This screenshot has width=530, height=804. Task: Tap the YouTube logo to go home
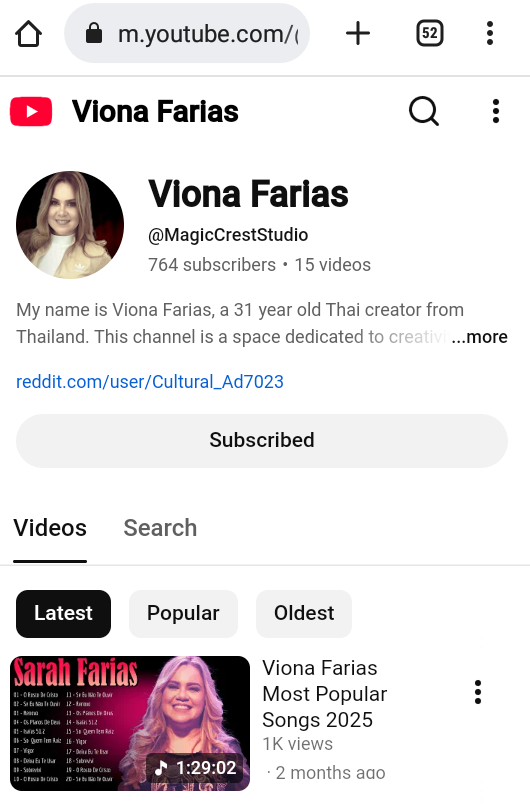31,111
